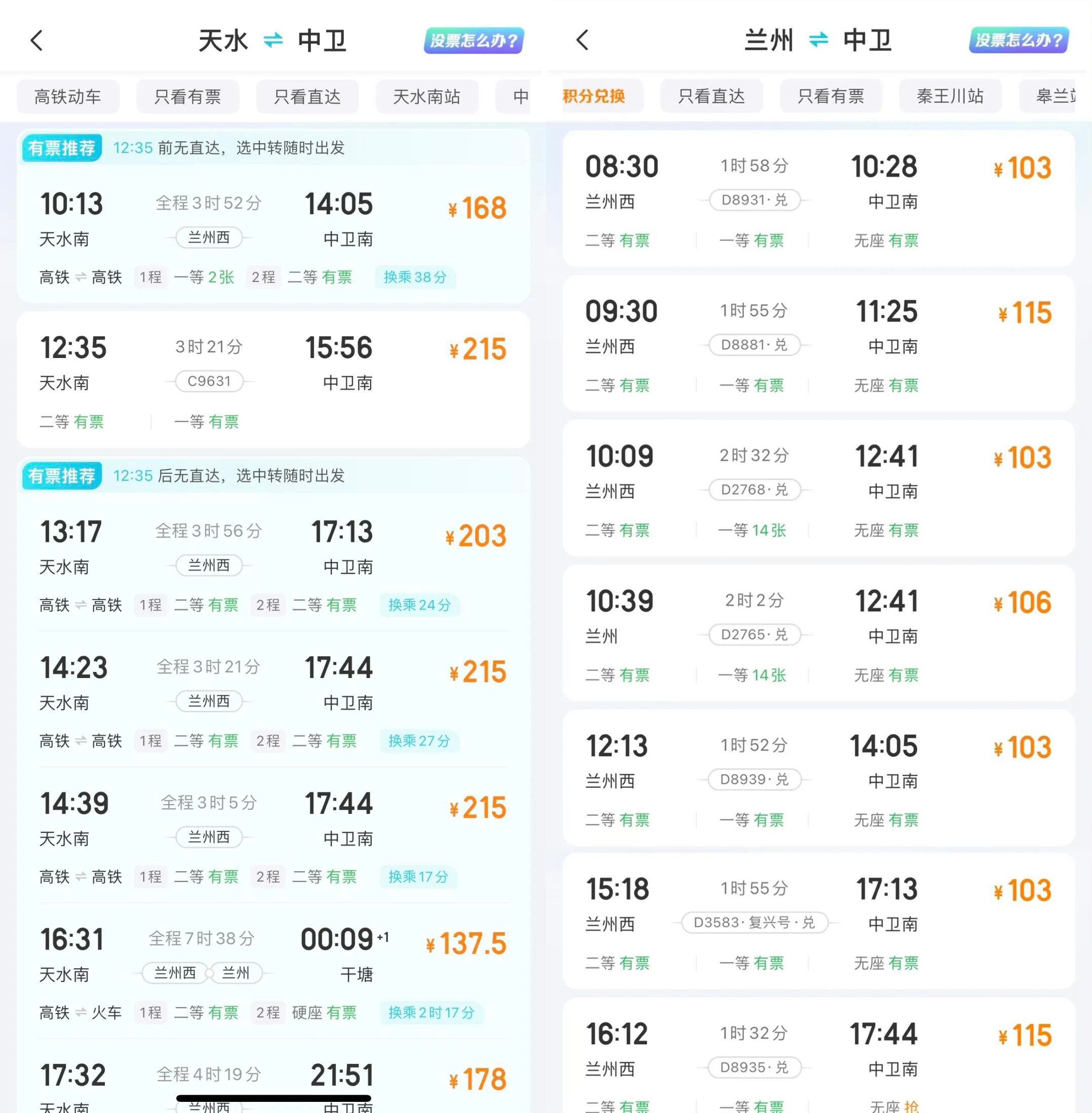Select train D8881 departing 09:30
This screenshot has width=1092, height=1113.
point(818,343)
